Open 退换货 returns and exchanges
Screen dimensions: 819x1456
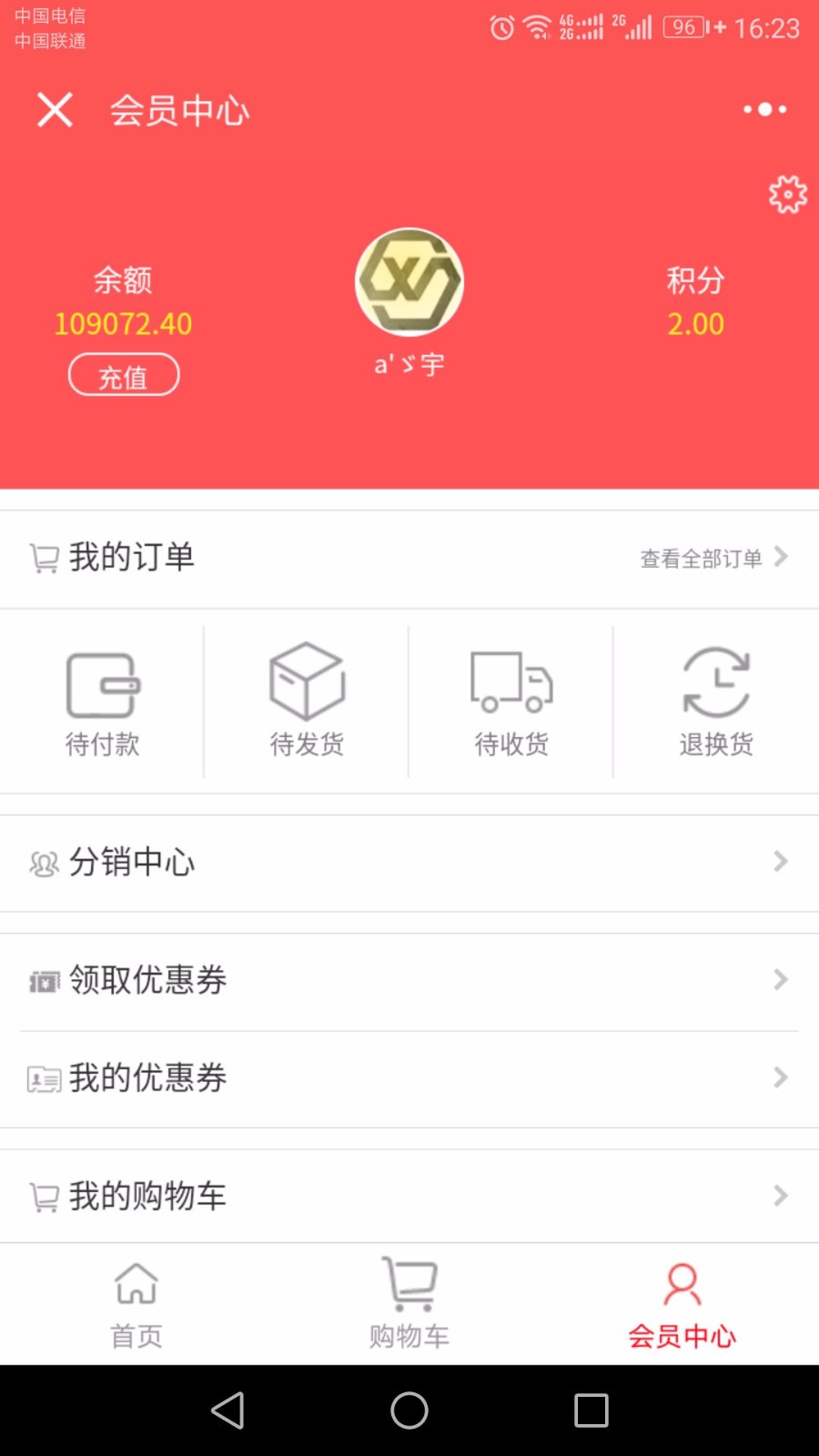[716, 703]
